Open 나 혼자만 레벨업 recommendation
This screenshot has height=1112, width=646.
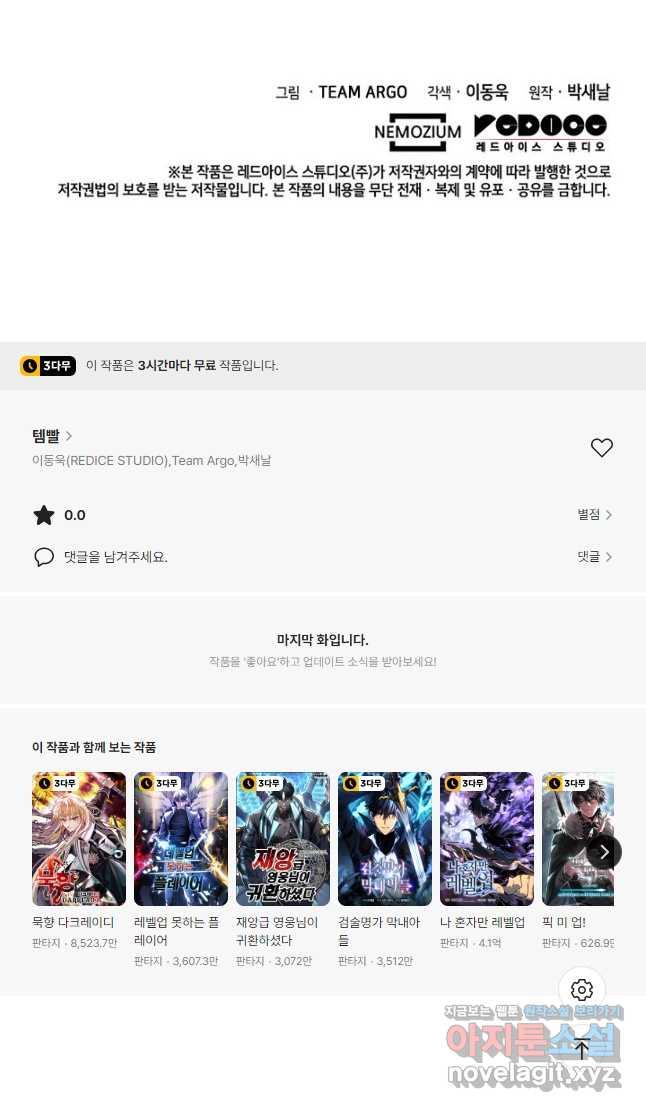click(x=487, y=838)
